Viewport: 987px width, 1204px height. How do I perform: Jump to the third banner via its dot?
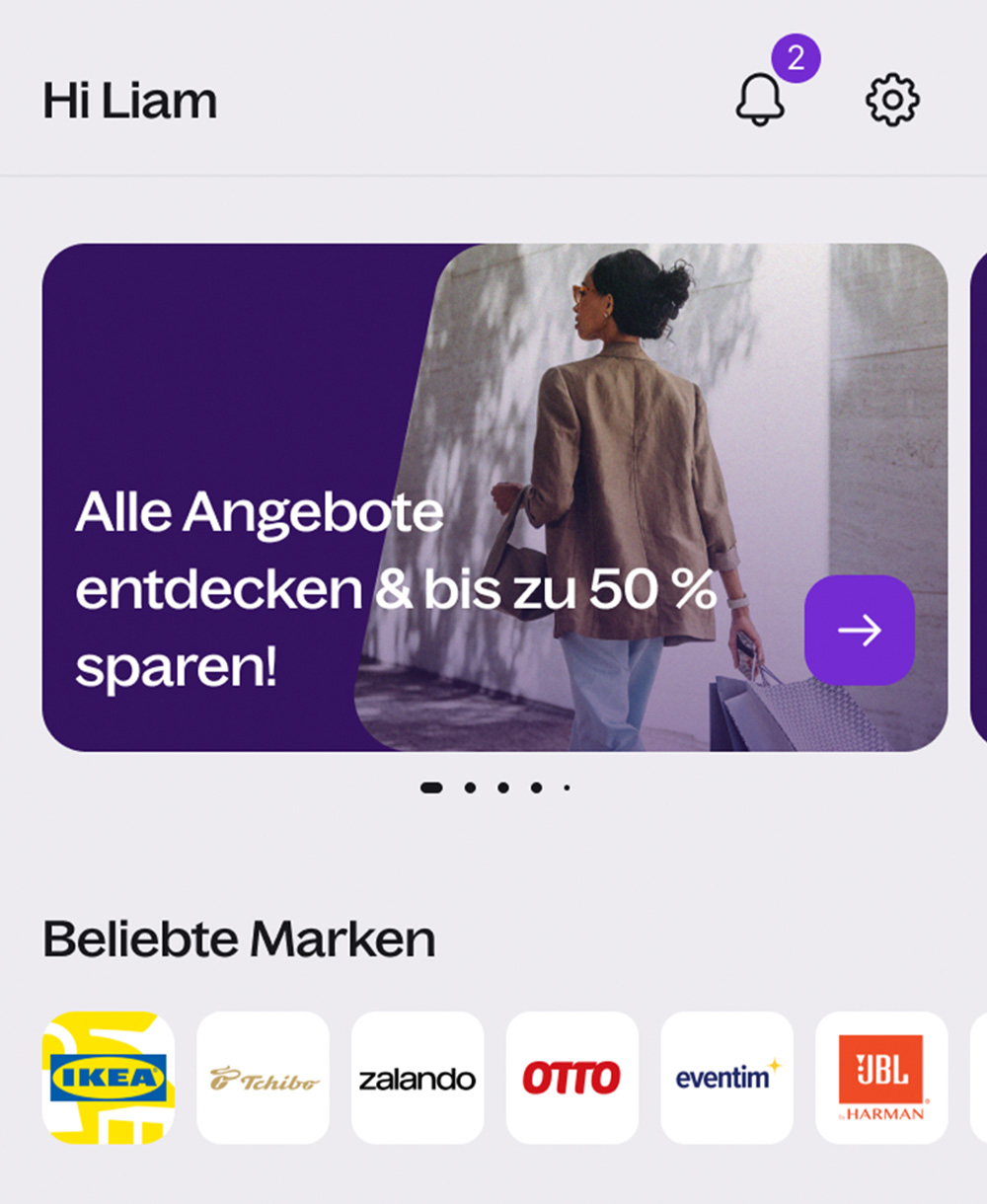point(503,787)
